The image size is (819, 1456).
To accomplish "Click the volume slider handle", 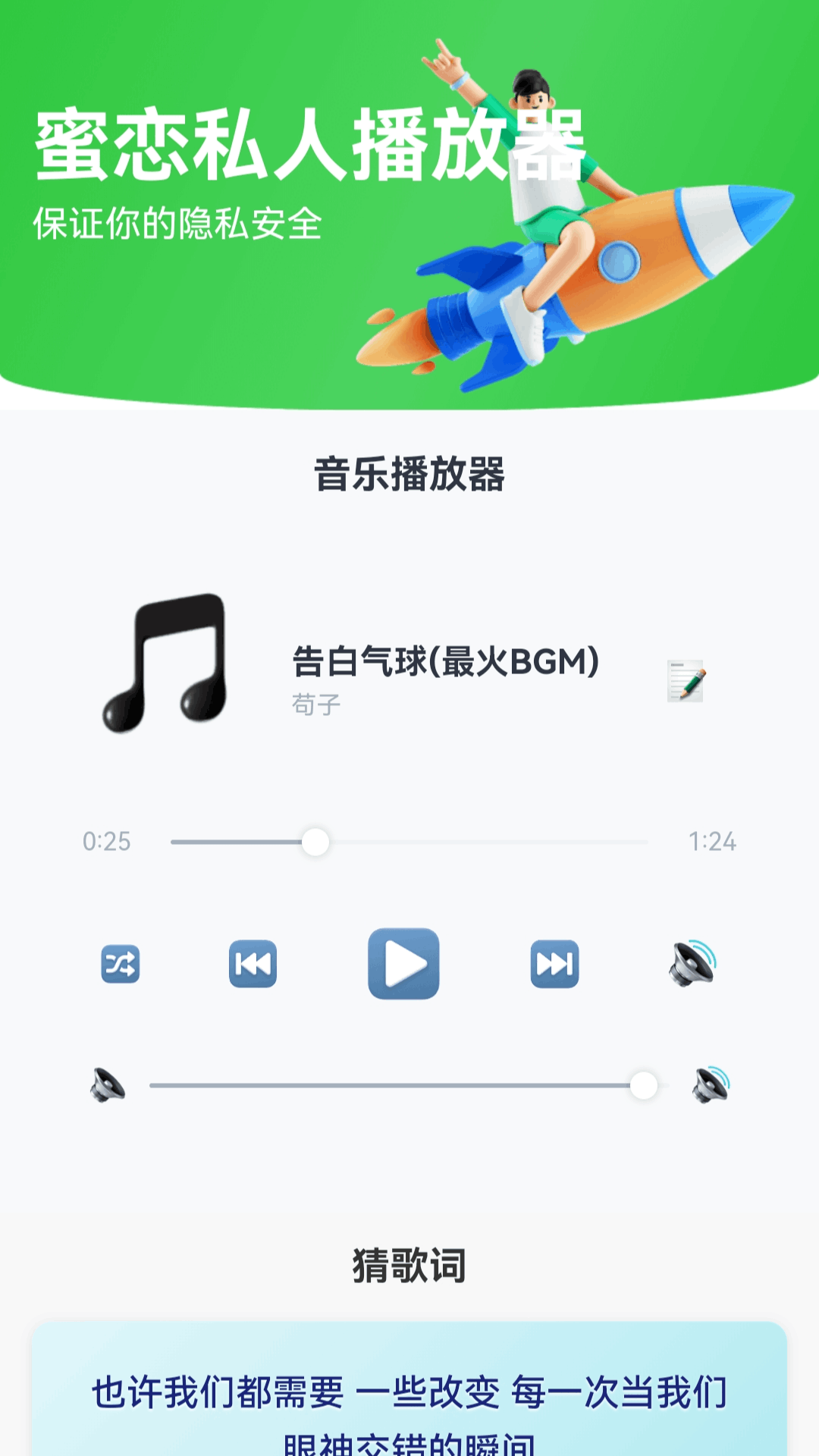I will tap(645, 1084).
